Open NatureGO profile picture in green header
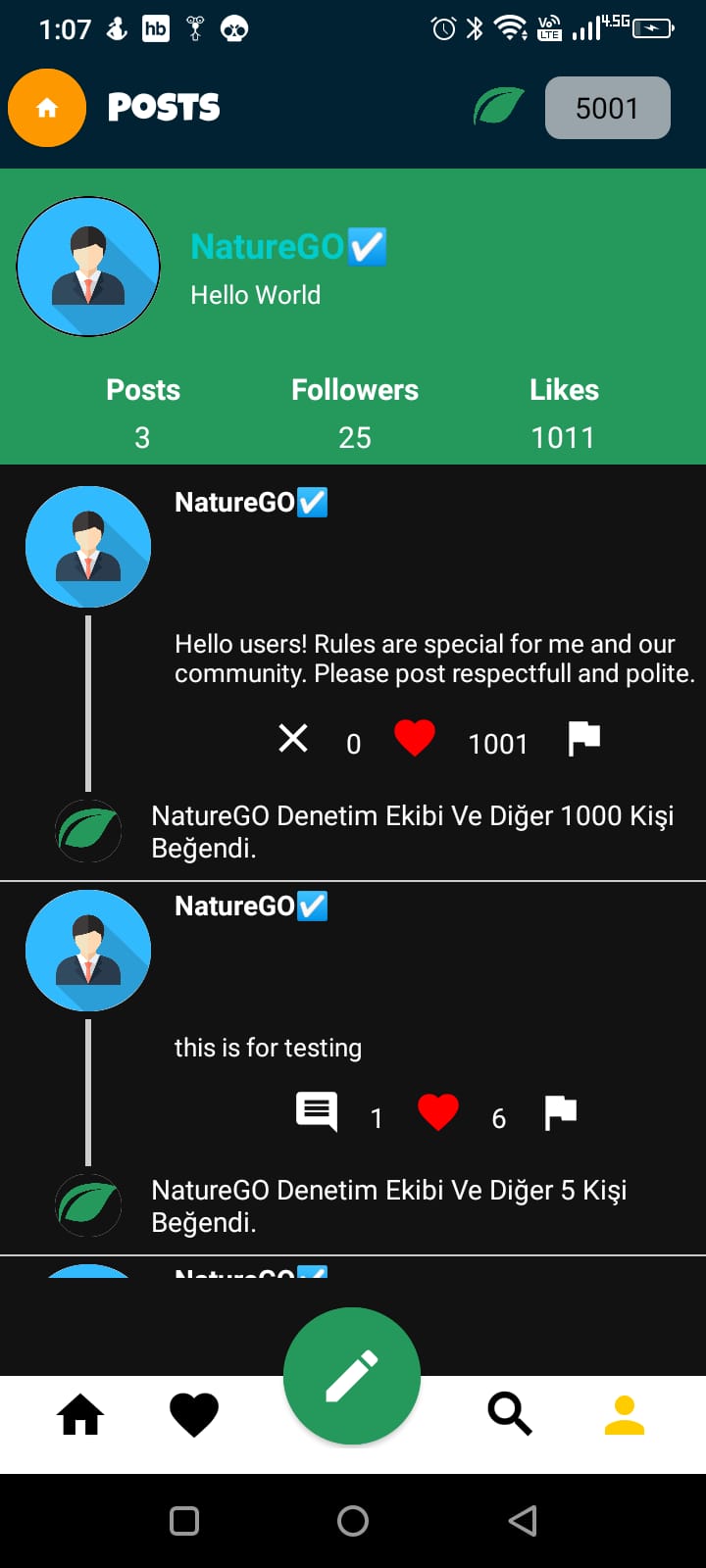This screenshot has height=1568, width=706. click(x=88, y=267)
